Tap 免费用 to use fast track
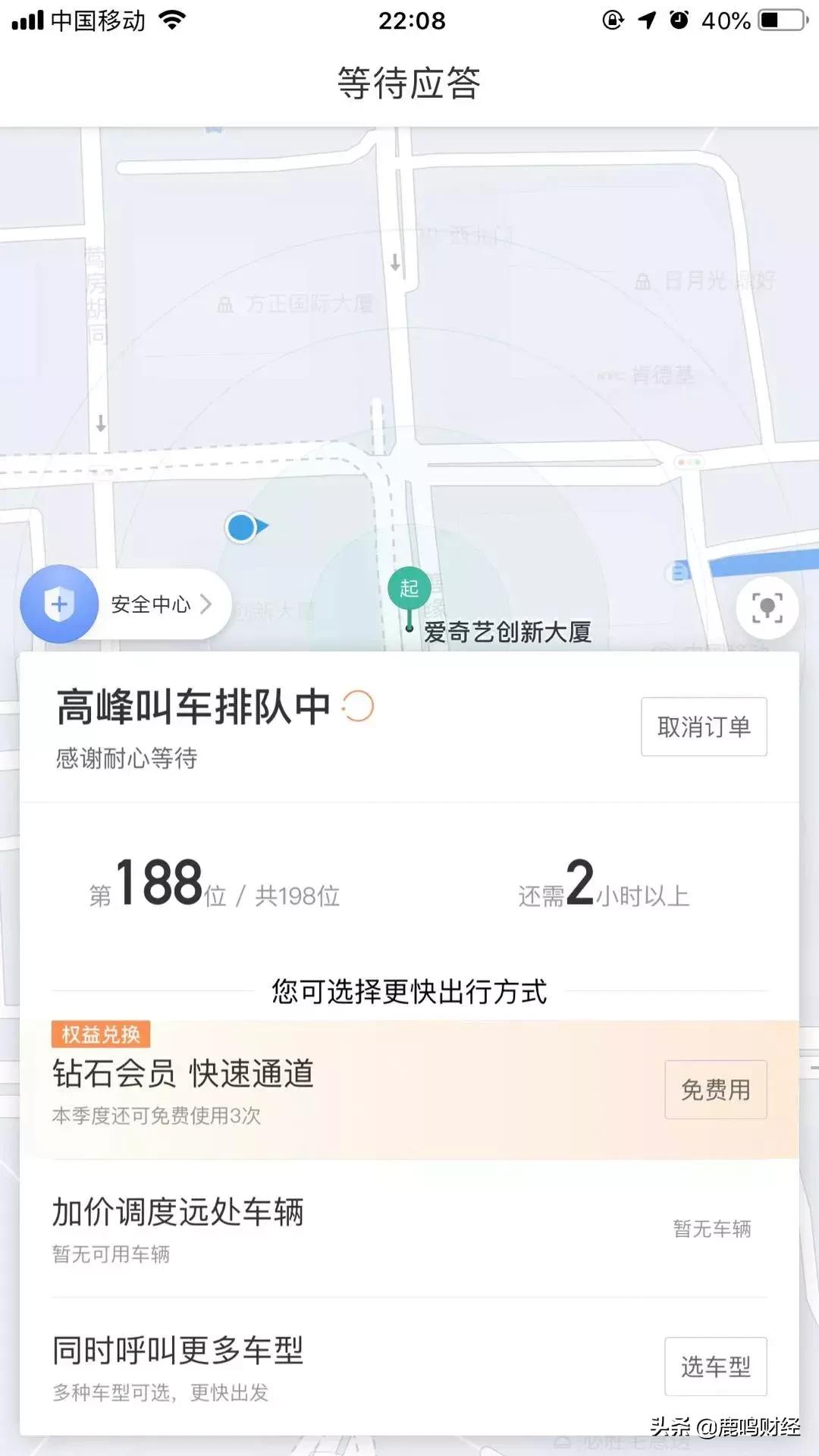819x1456 pixels. point(715,1090)
